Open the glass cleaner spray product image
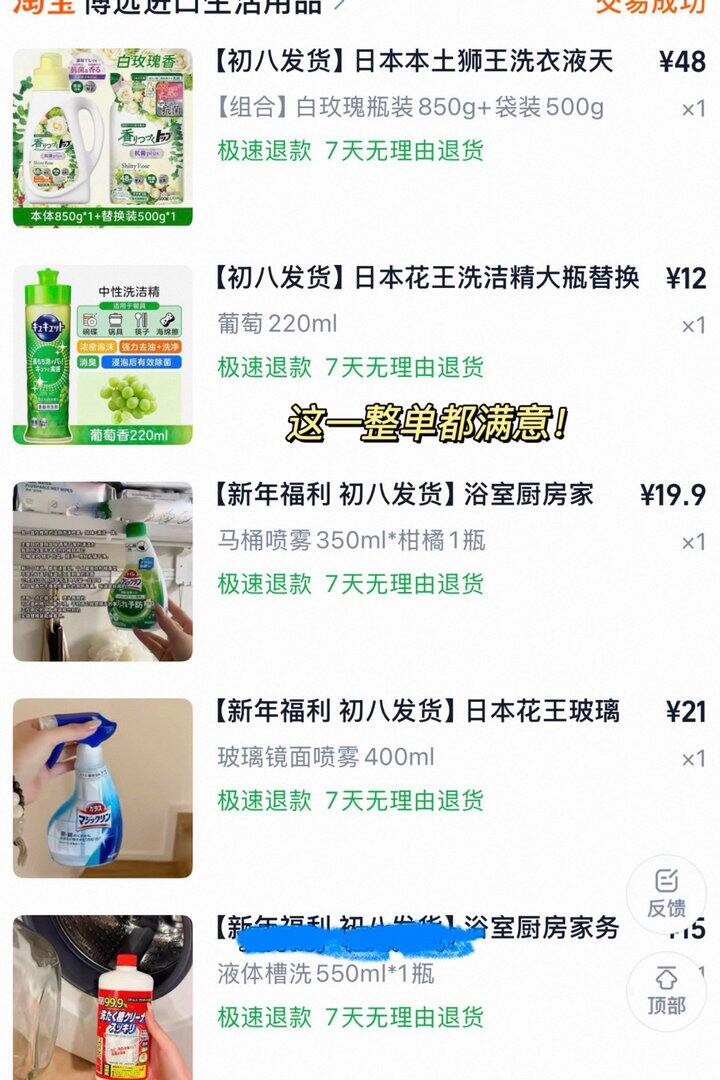Image resolution: width=720 pixels, height=1080 pixels. (103, 788)
